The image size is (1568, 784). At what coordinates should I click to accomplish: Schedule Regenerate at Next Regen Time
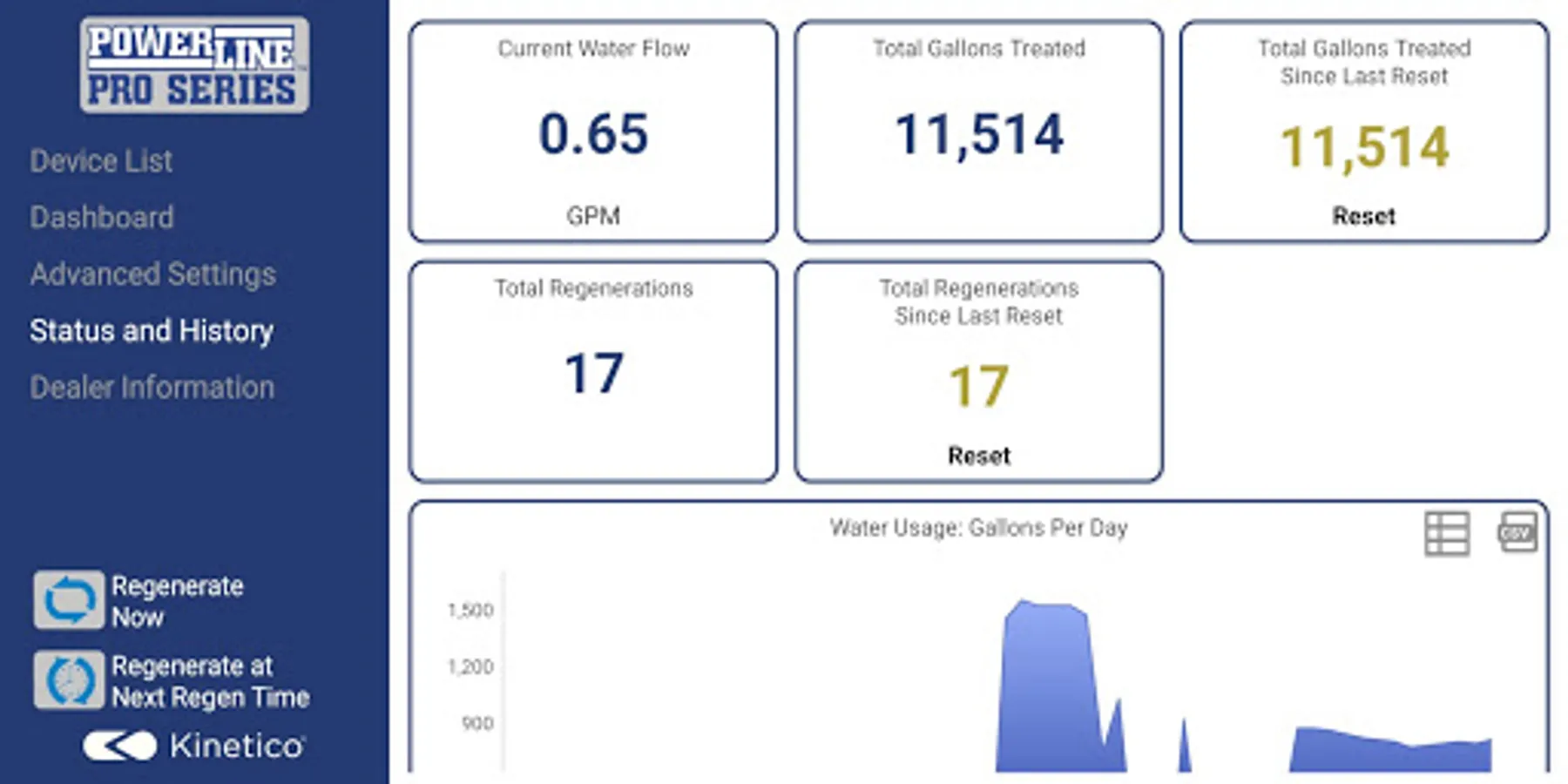tap(69, 680)
